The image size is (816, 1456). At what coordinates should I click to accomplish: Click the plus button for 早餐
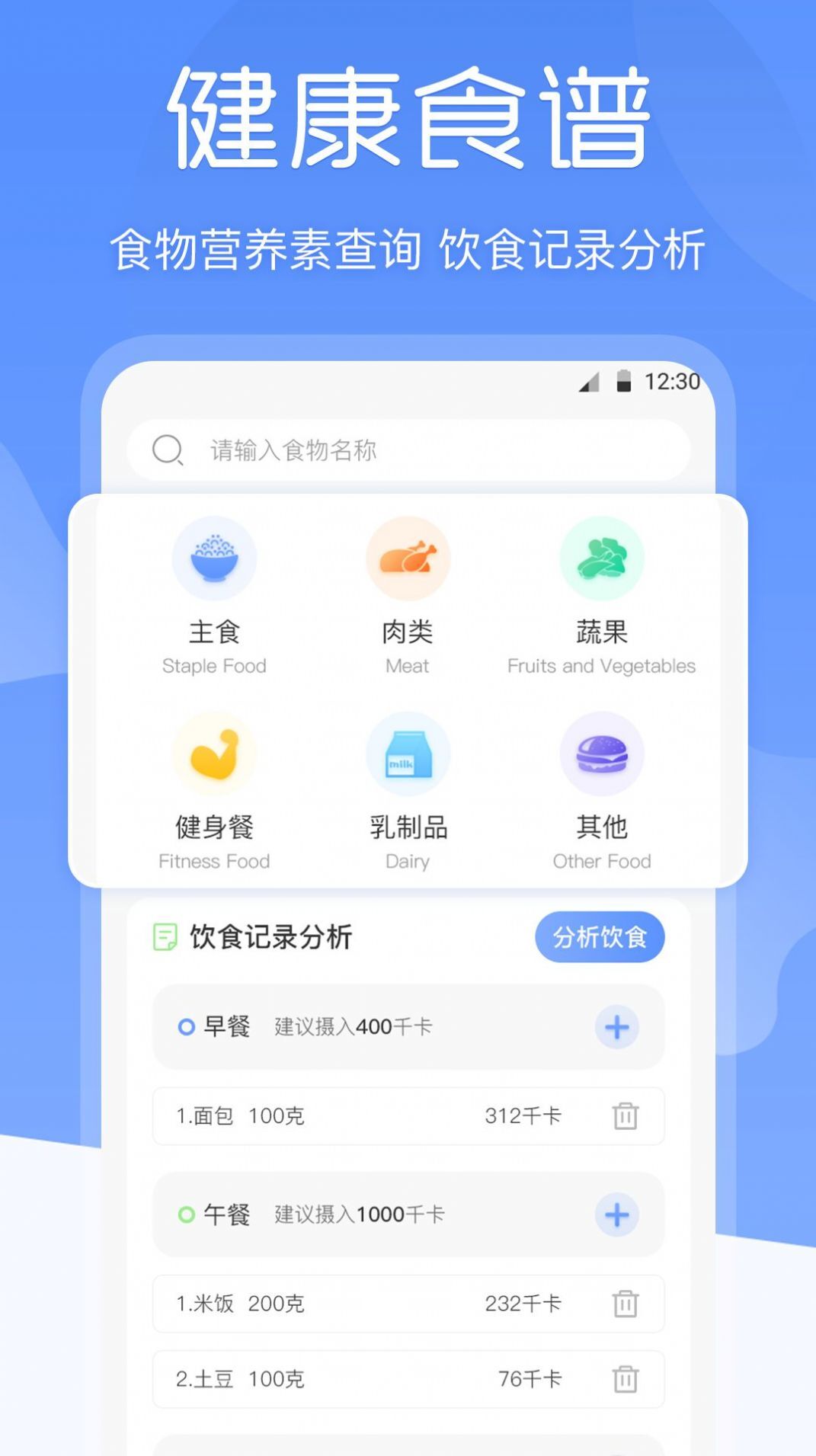pos(619,1026)
